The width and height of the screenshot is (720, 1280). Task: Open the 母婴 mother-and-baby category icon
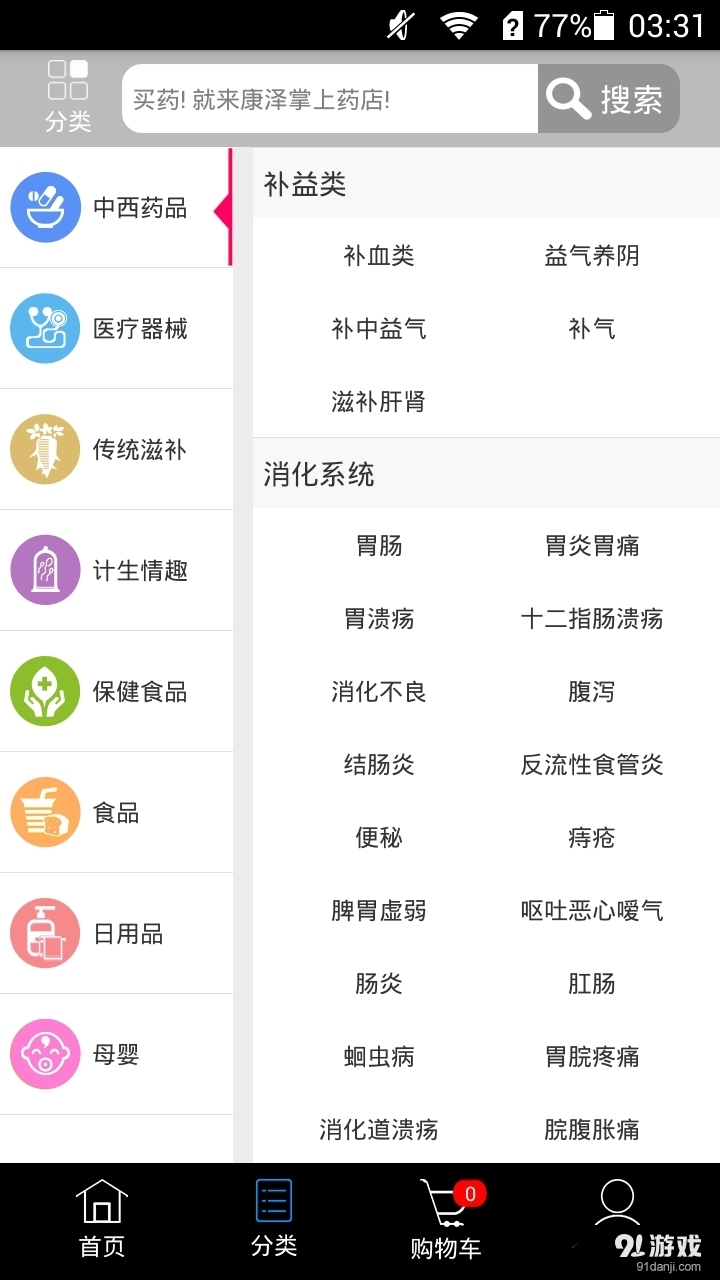(45, 1054)
